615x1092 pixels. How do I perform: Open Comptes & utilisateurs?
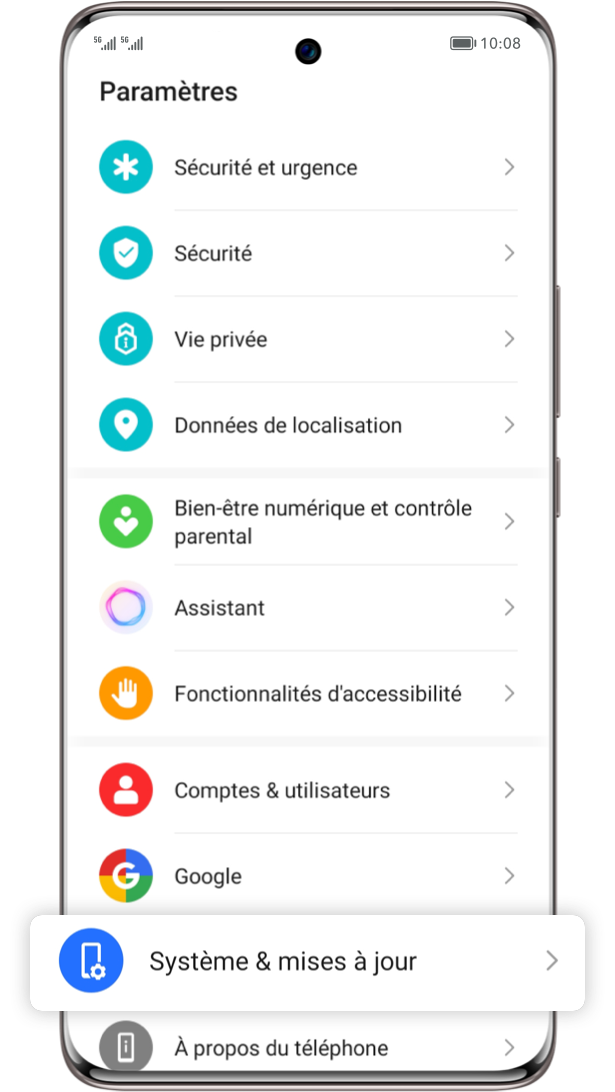pyautogui.click(x=307, y=790)
